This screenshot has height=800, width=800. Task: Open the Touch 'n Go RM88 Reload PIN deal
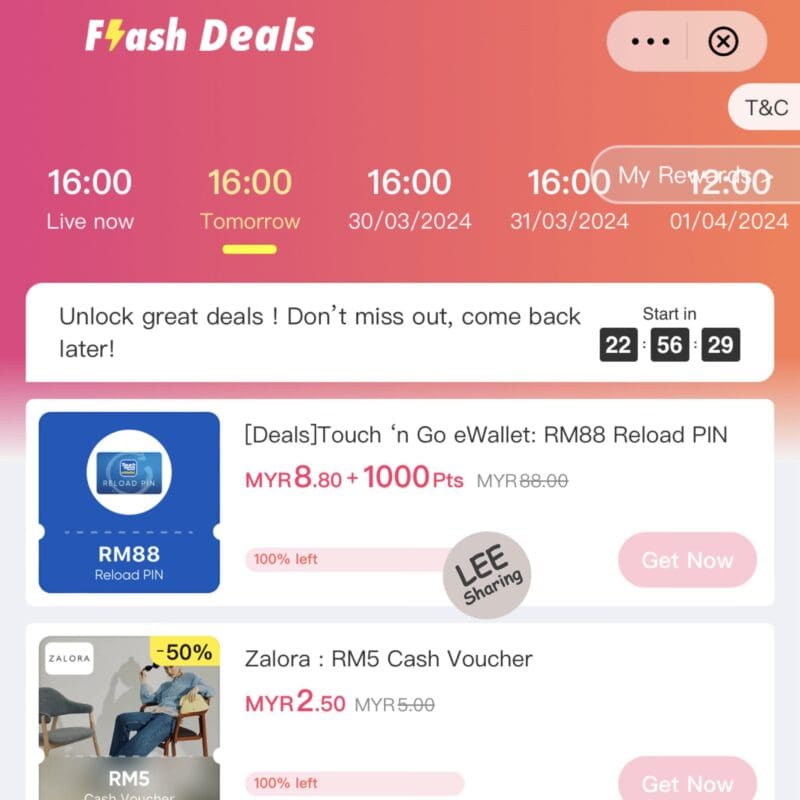click(486, 435)
